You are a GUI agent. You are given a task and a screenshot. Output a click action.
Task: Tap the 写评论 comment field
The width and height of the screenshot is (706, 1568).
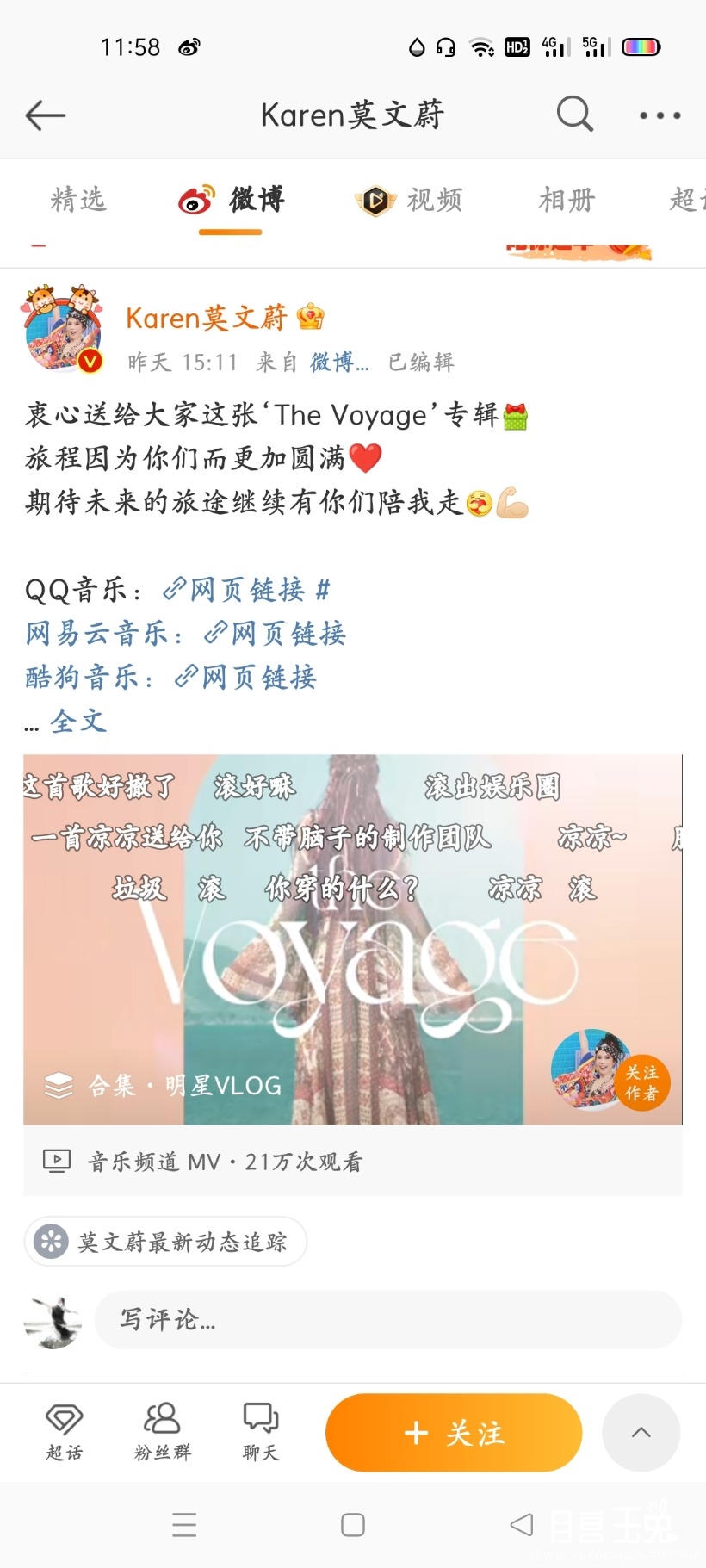(x=388, y=1319)
